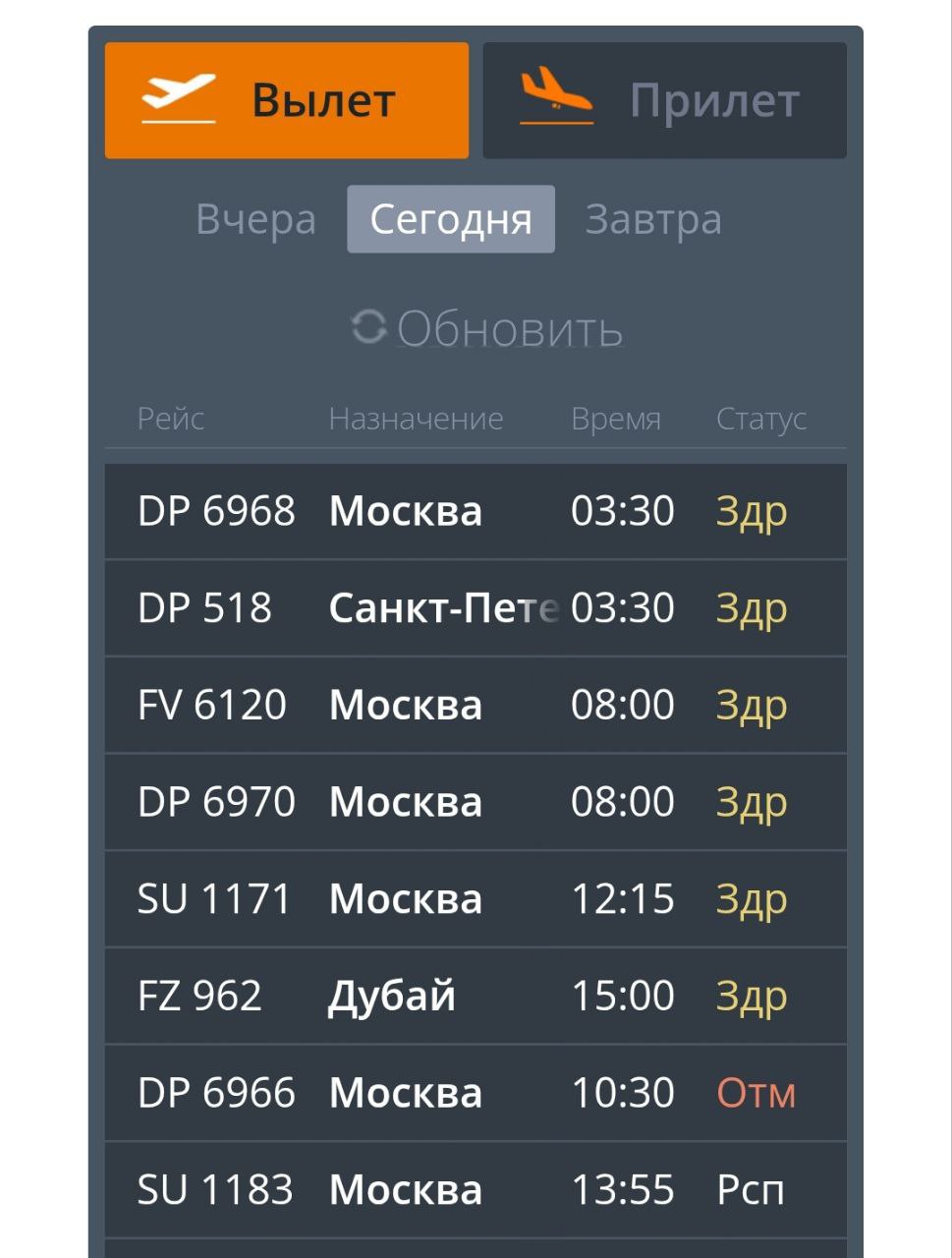Show flights for Вчера

coord(256,219)
